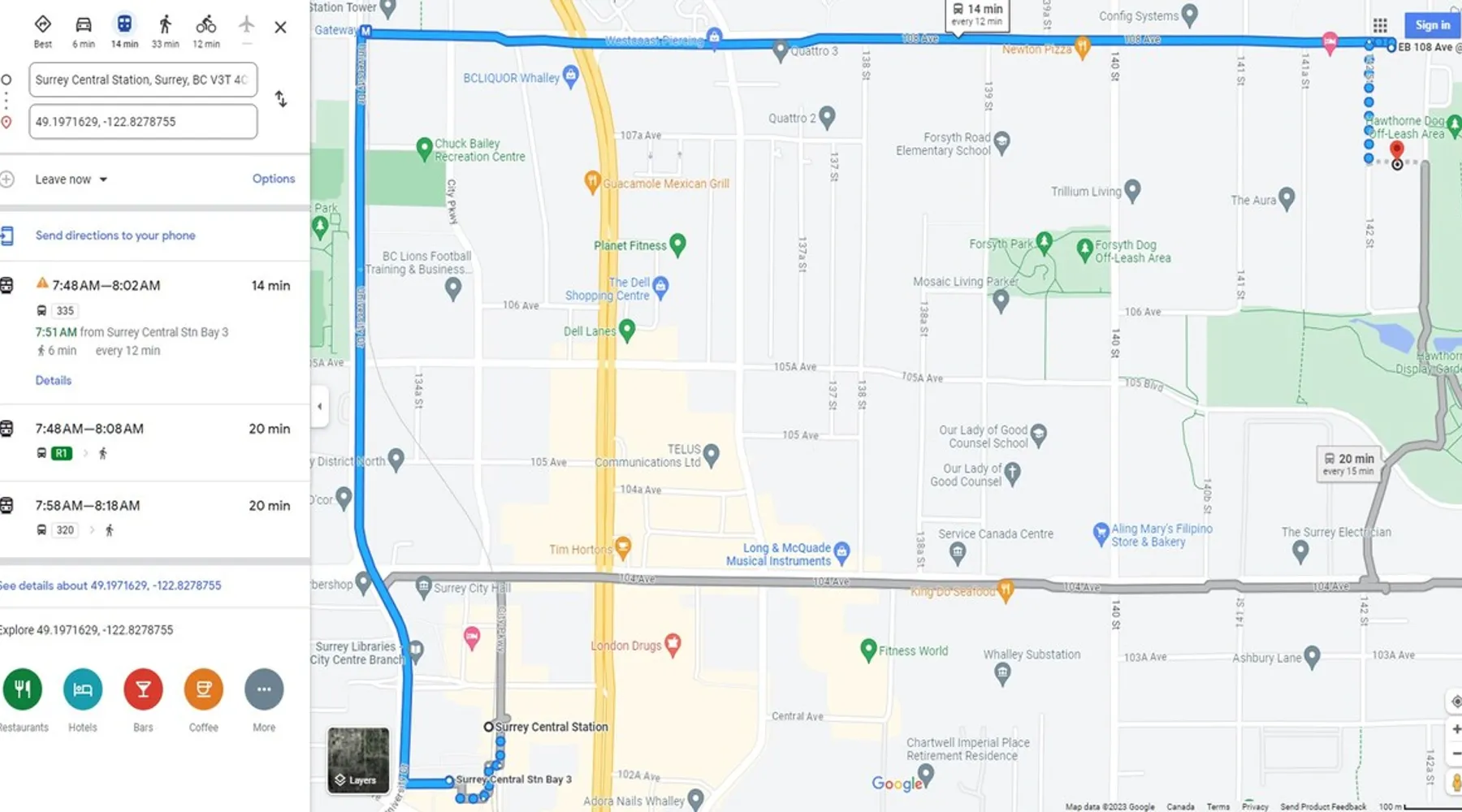Screen dimensions: 1462x812
Task: Select the walking travel mode
Action: point(165,30)
